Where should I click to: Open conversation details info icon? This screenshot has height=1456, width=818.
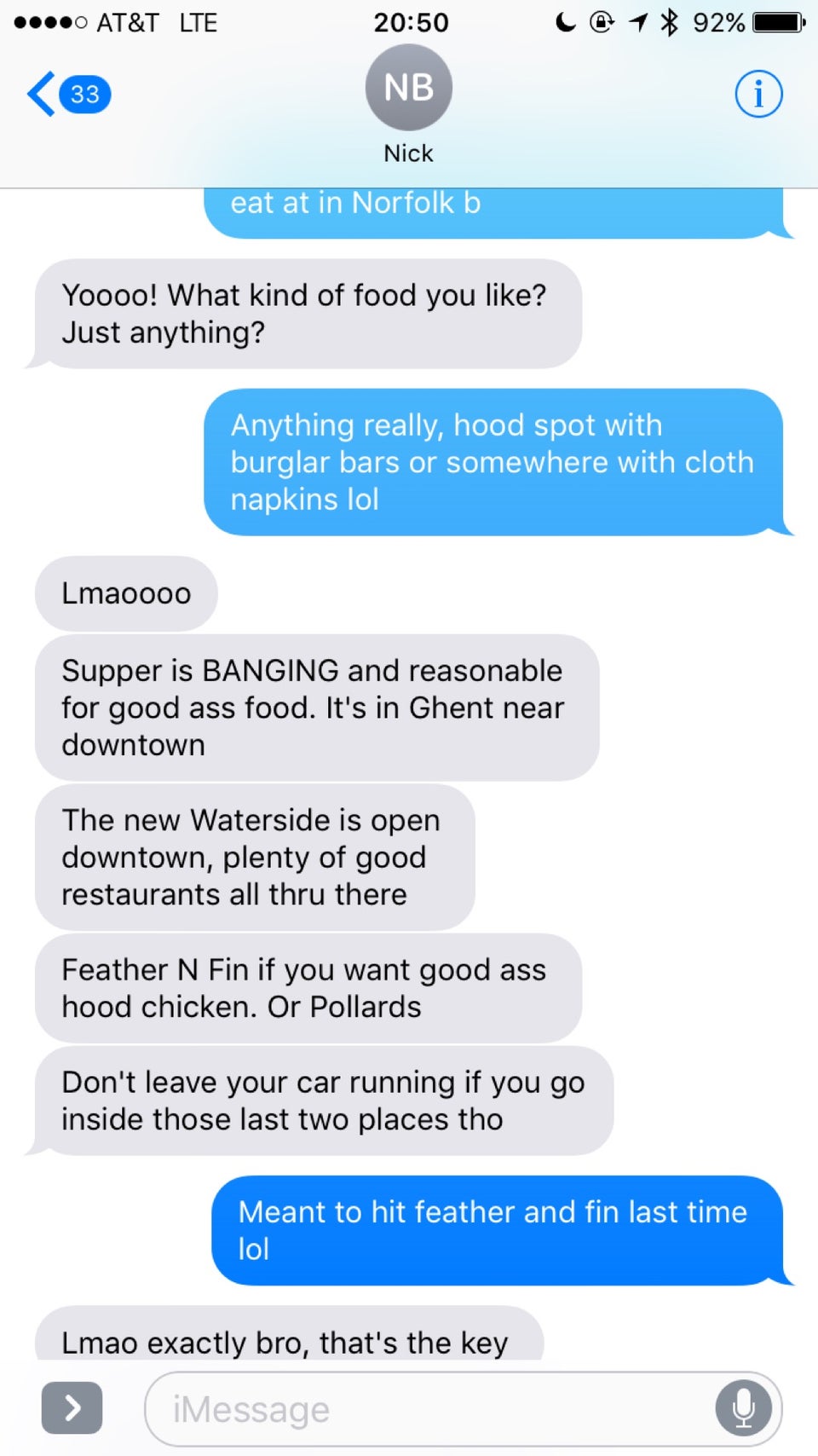coord(758,94)
